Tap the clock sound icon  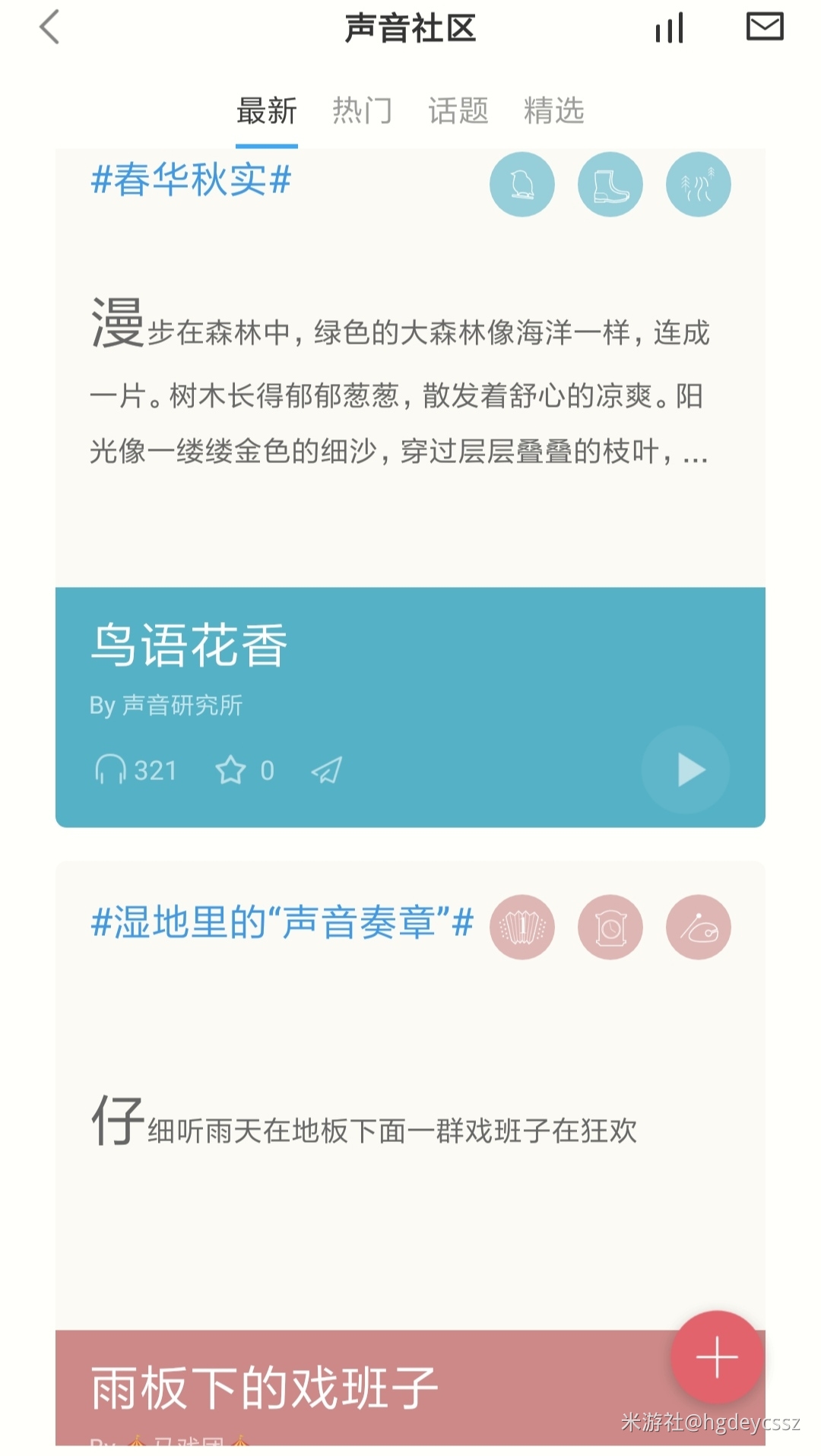point(610,928)
